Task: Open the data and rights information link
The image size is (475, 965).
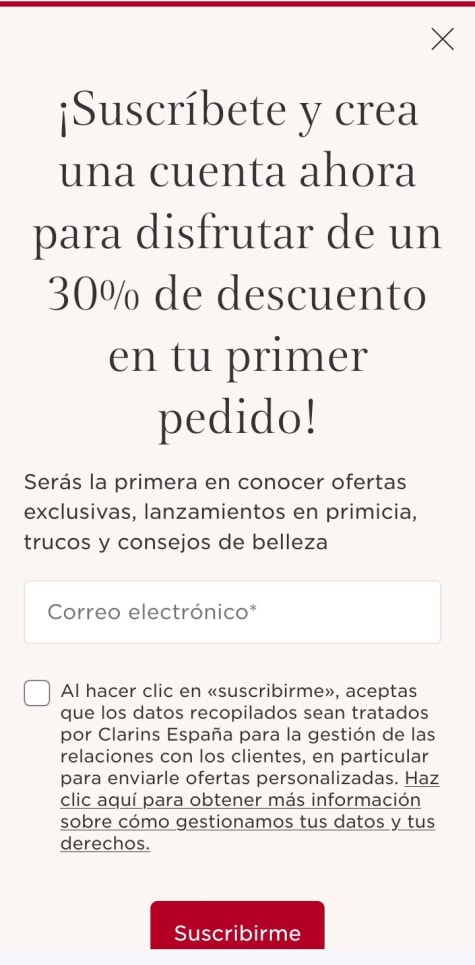Action: pos(248,811)
